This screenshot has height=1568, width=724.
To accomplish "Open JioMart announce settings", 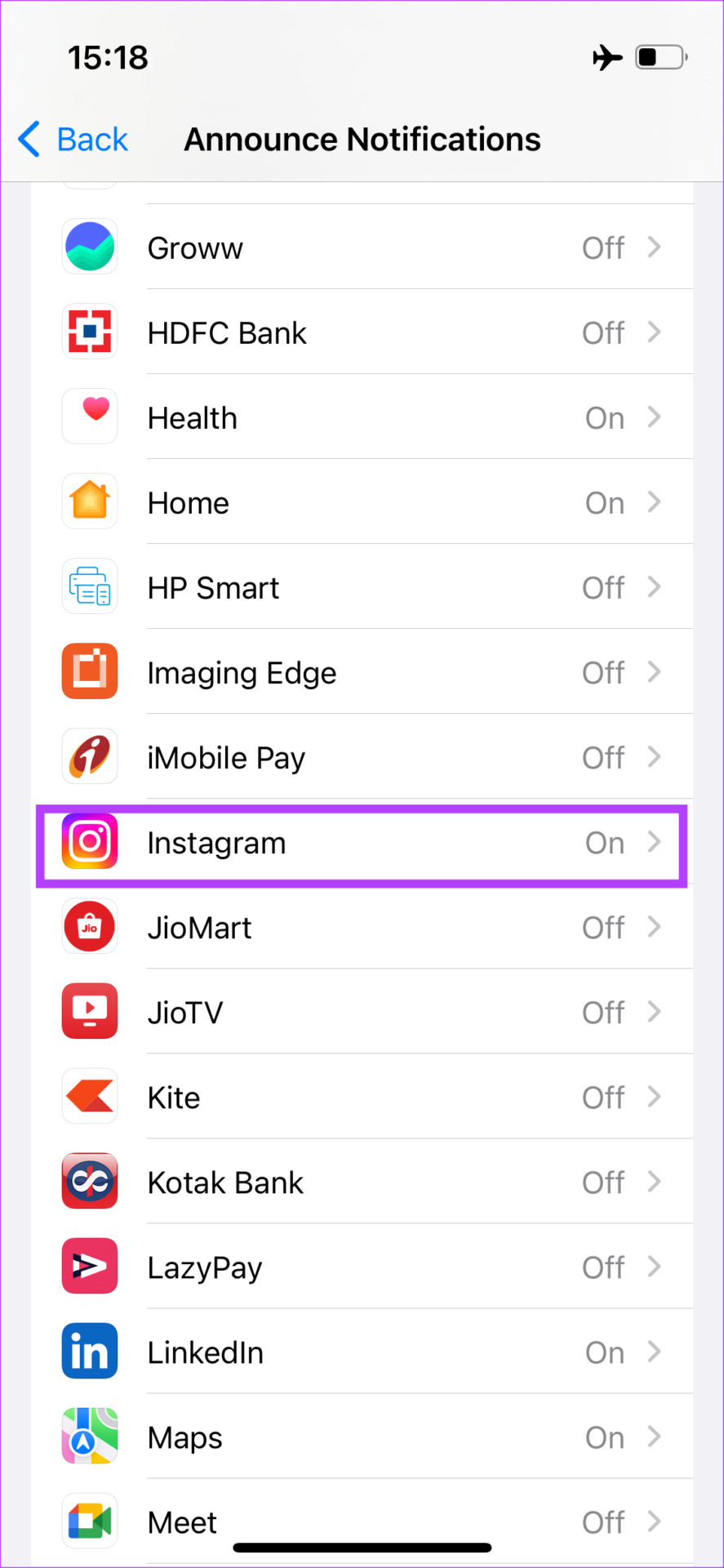I will tap(362, 928).
